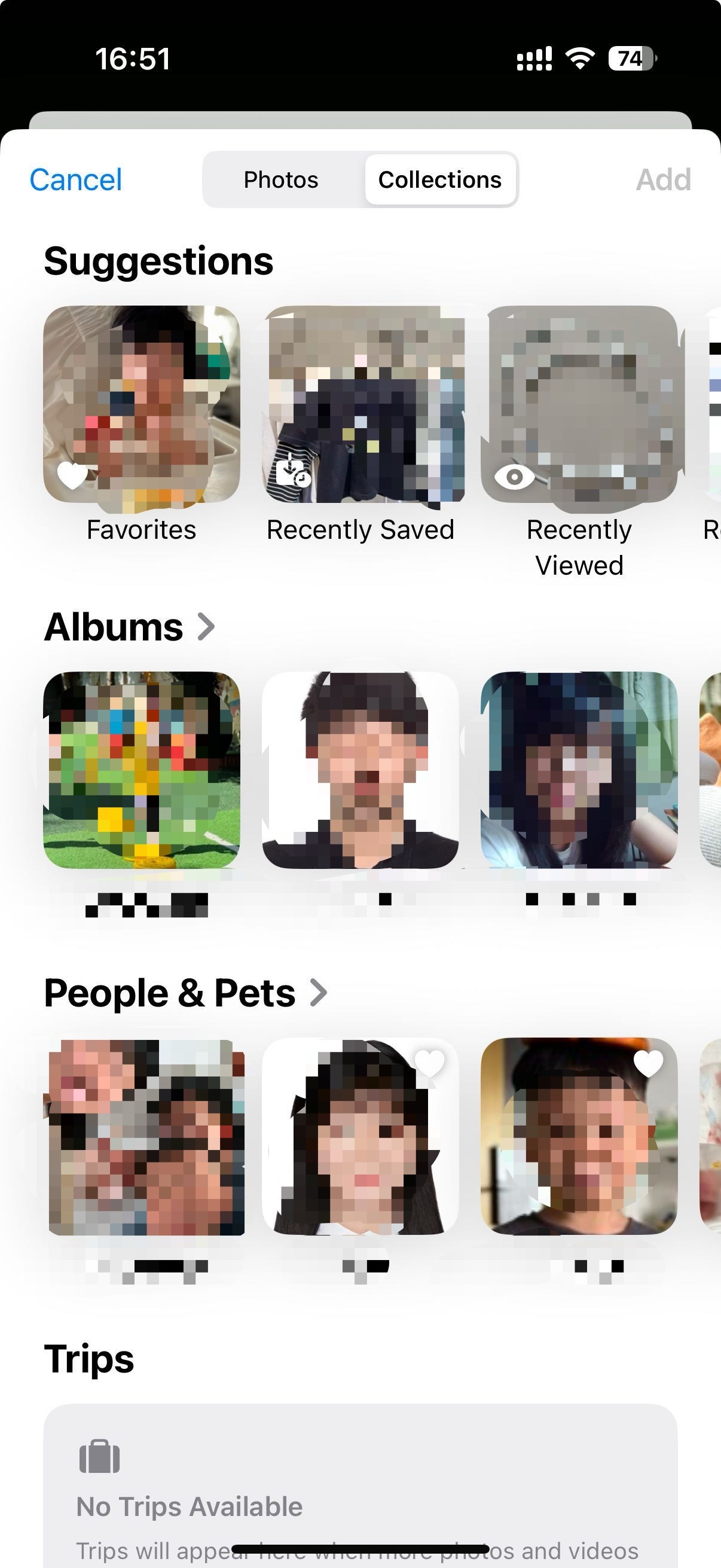The height and width of the screenshot is (1568, 721).
Task: Open the first album with green lawn
Action: pos(141,770)
